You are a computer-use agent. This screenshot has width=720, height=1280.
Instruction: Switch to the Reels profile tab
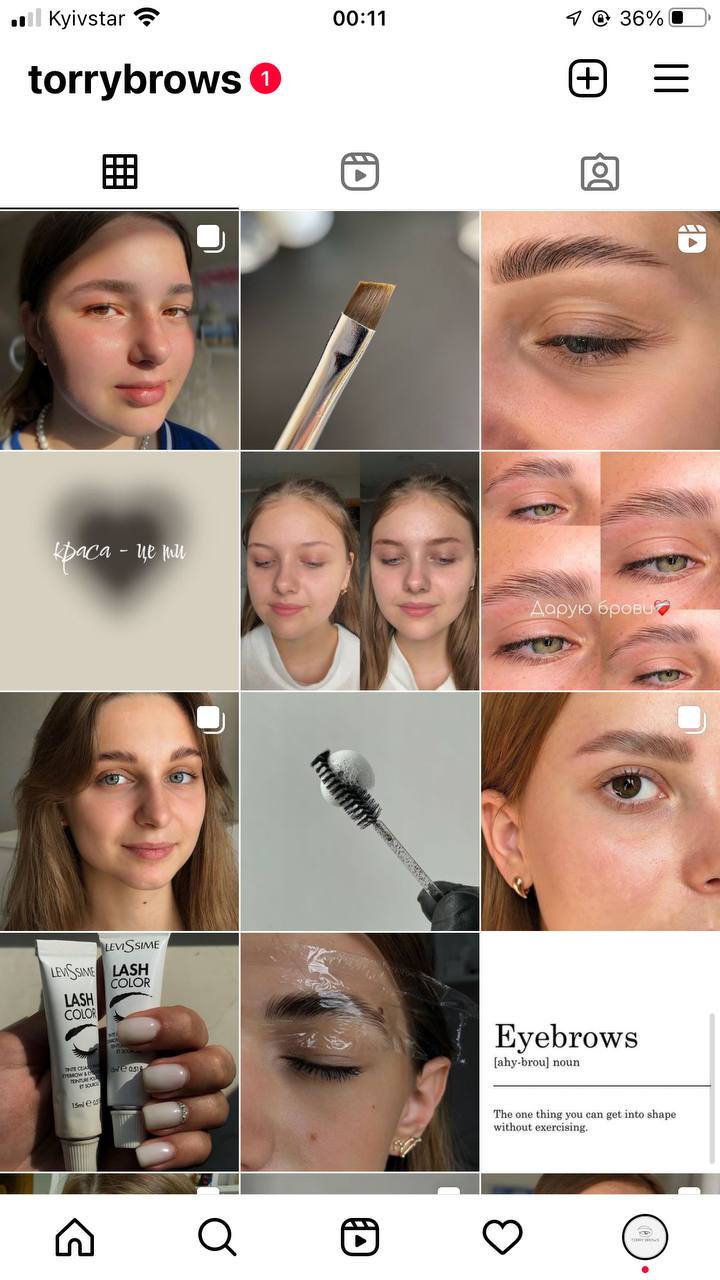tap(360, 172)
